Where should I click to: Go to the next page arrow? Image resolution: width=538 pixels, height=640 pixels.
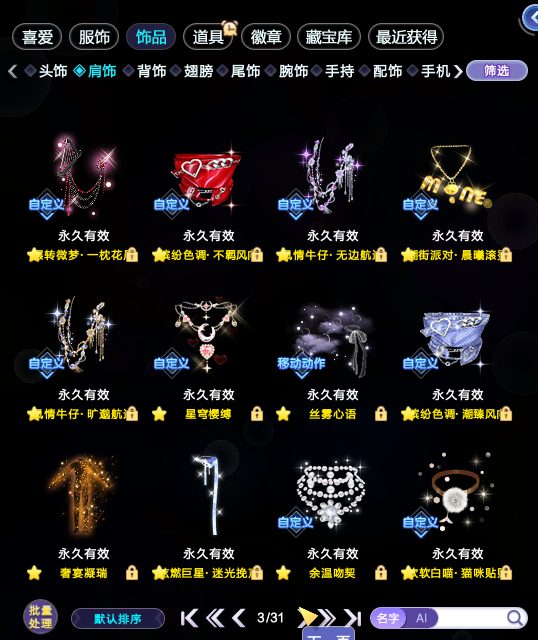[307, 617]
